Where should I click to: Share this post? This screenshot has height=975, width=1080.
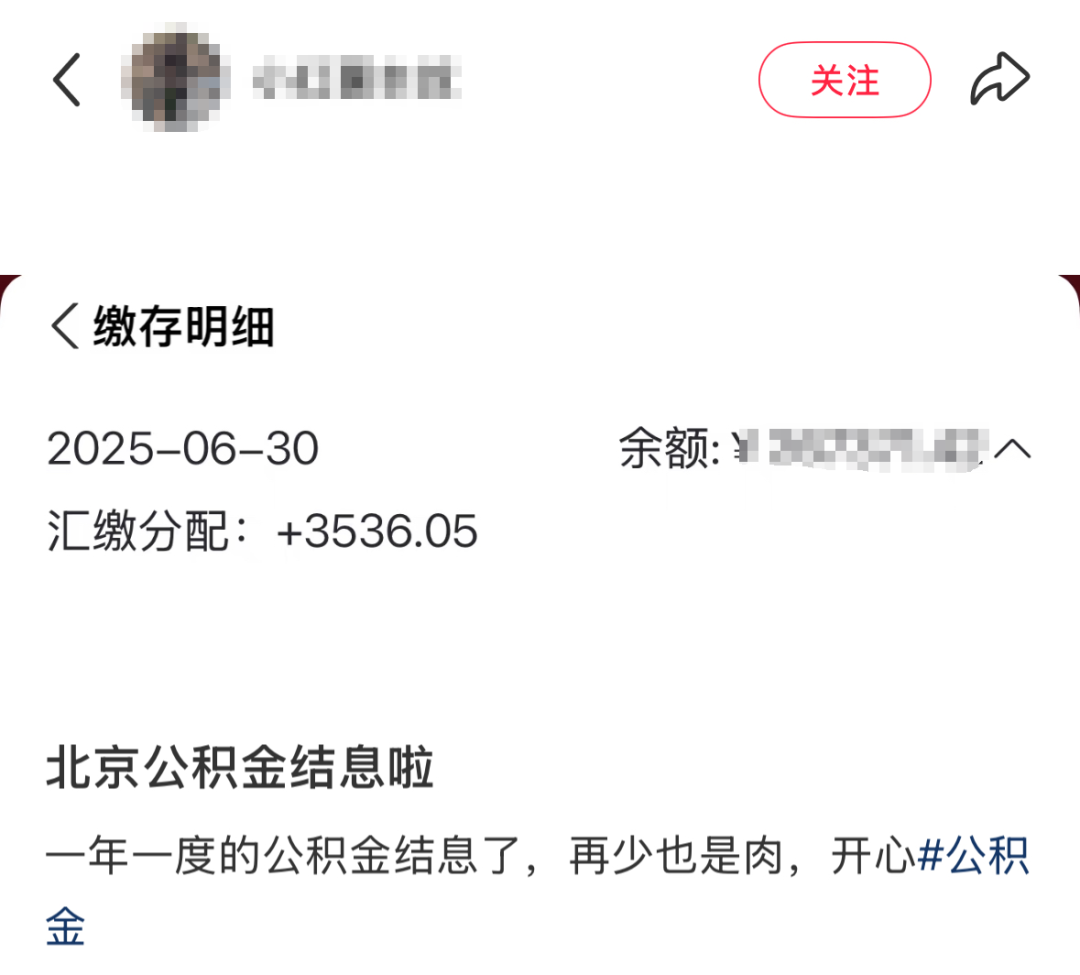coord(999,81)
